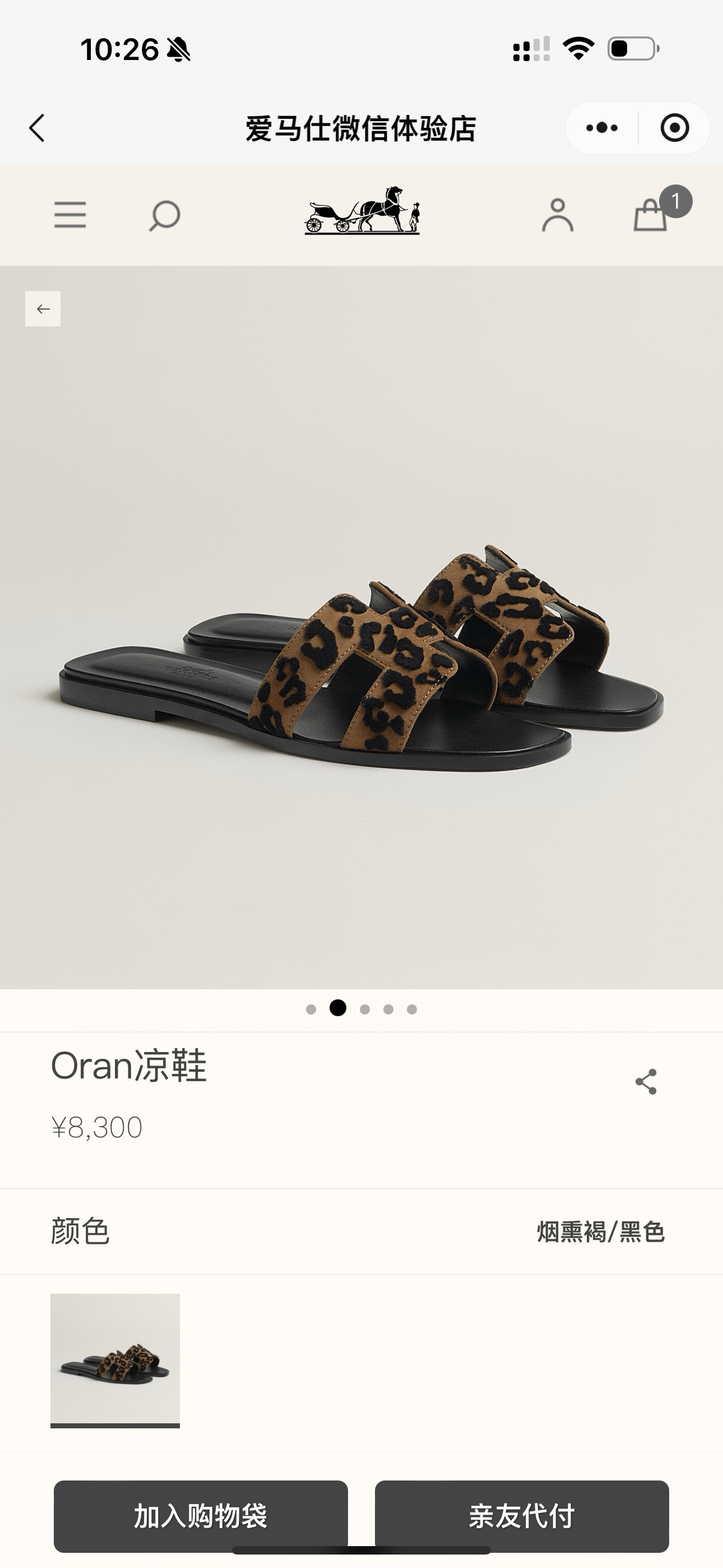Share the Oran sandals product
Viewport: 723px width, 1568px height.
tap(646, 1082)
